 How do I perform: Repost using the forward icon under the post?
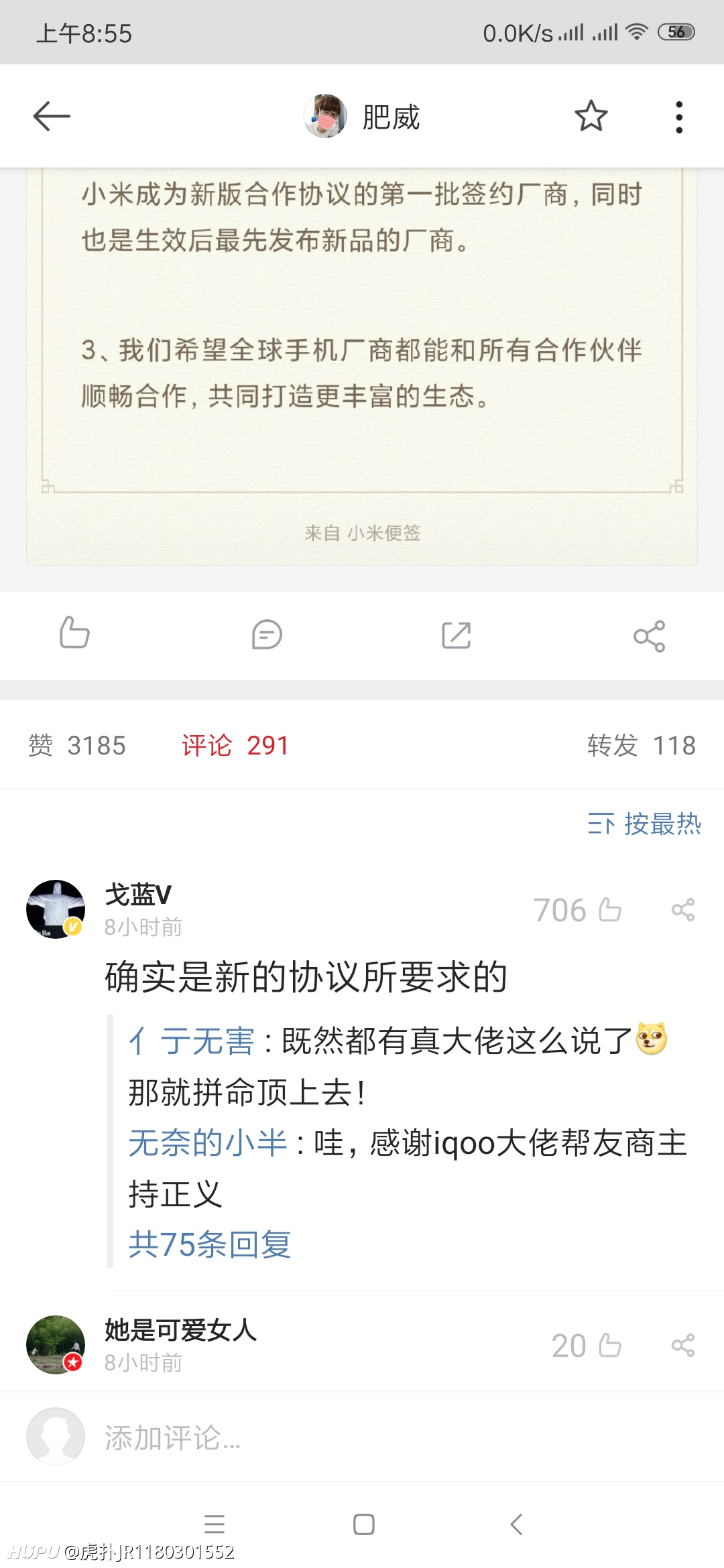click(457, 635)
